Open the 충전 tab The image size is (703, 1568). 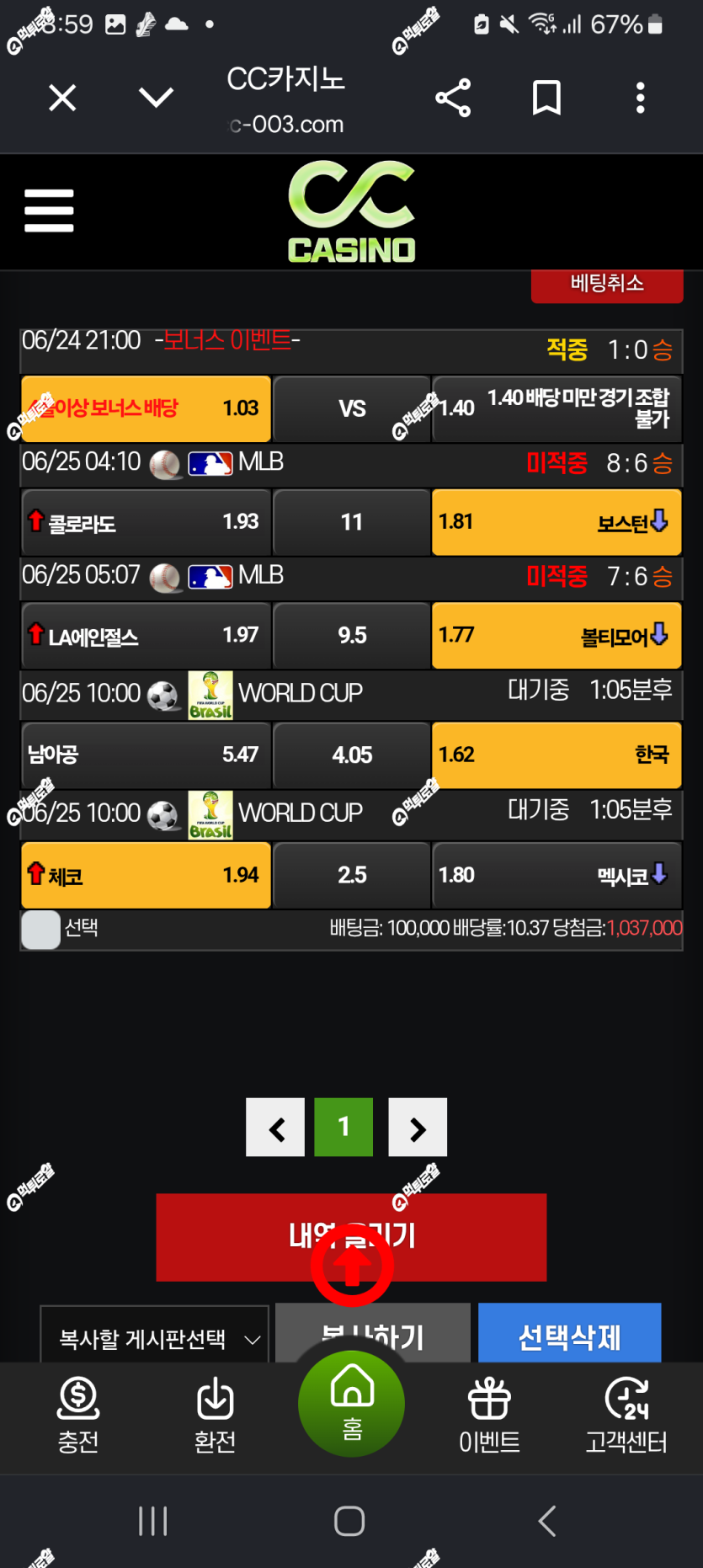(x=78, y=1416)
